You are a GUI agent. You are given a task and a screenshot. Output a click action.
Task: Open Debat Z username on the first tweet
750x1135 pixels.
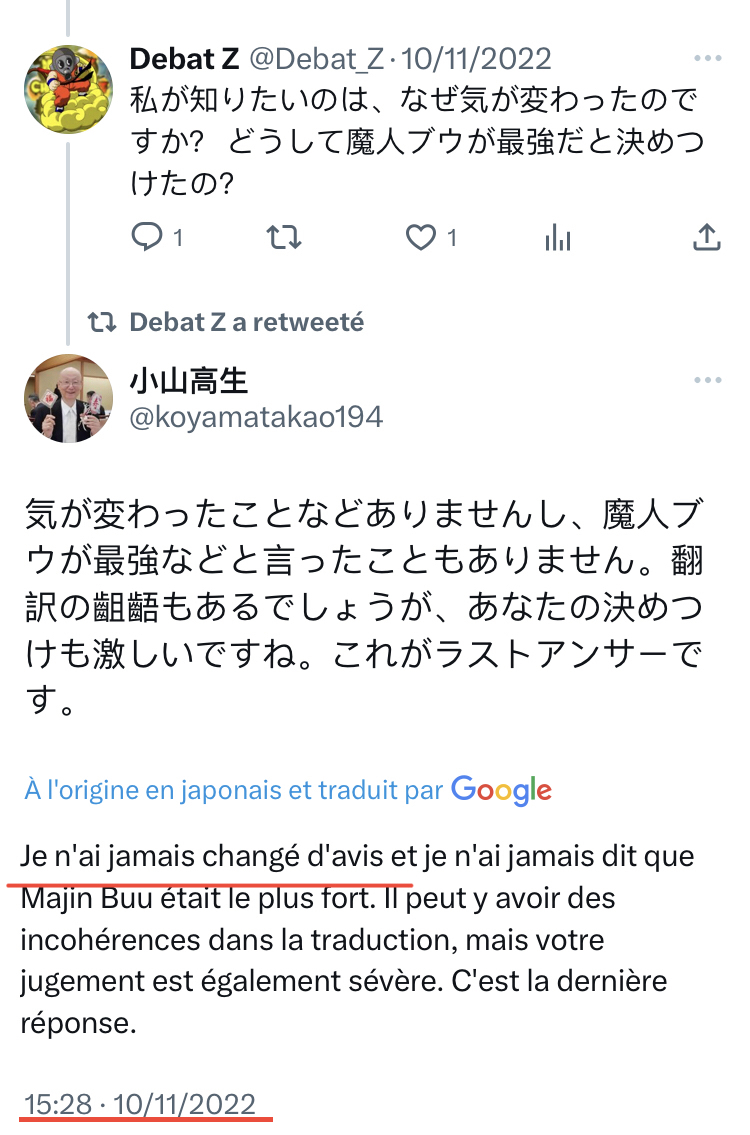point(184,59)
